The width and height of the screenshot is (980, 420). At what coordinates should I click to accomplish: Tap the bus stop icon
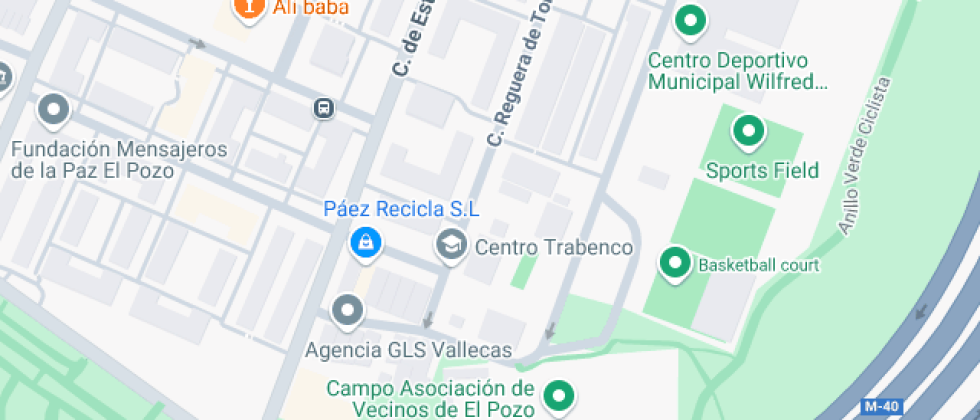coord(323,108)
